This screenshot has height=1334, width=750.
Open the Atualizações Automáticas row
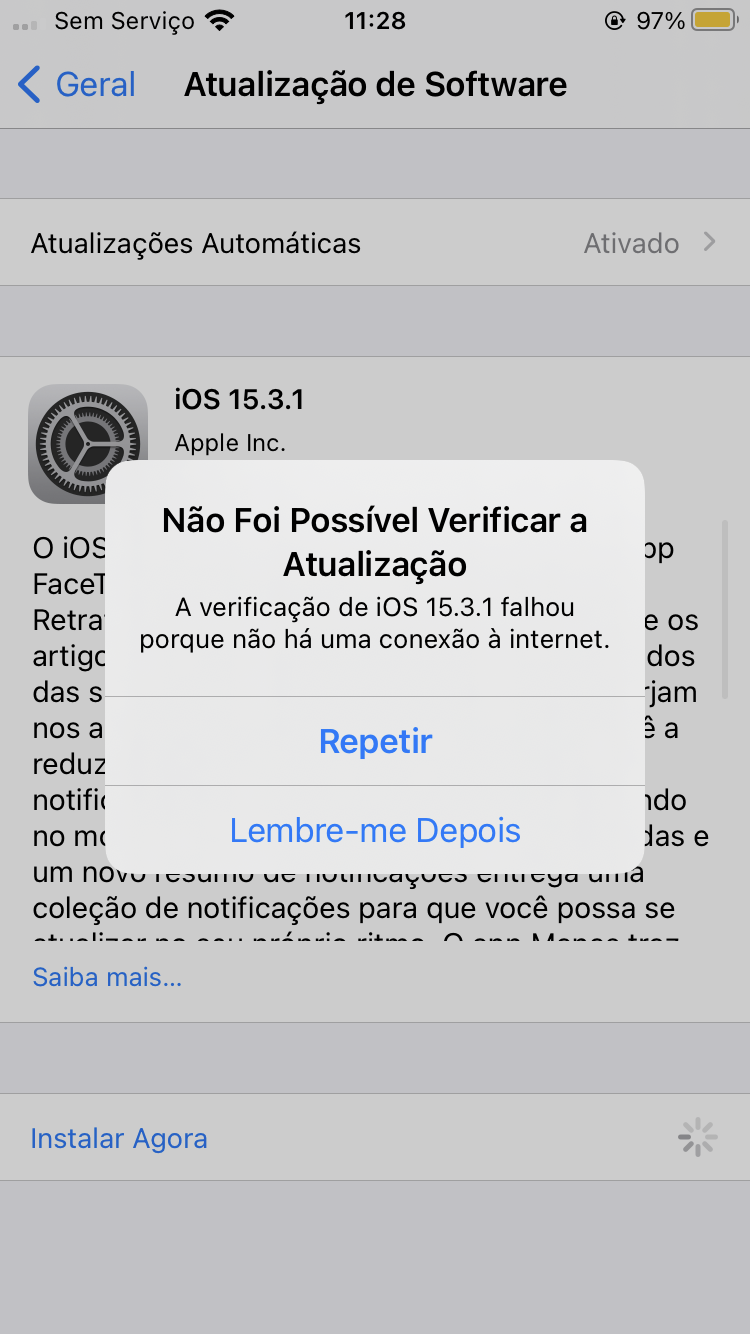[x=375, y=243]
